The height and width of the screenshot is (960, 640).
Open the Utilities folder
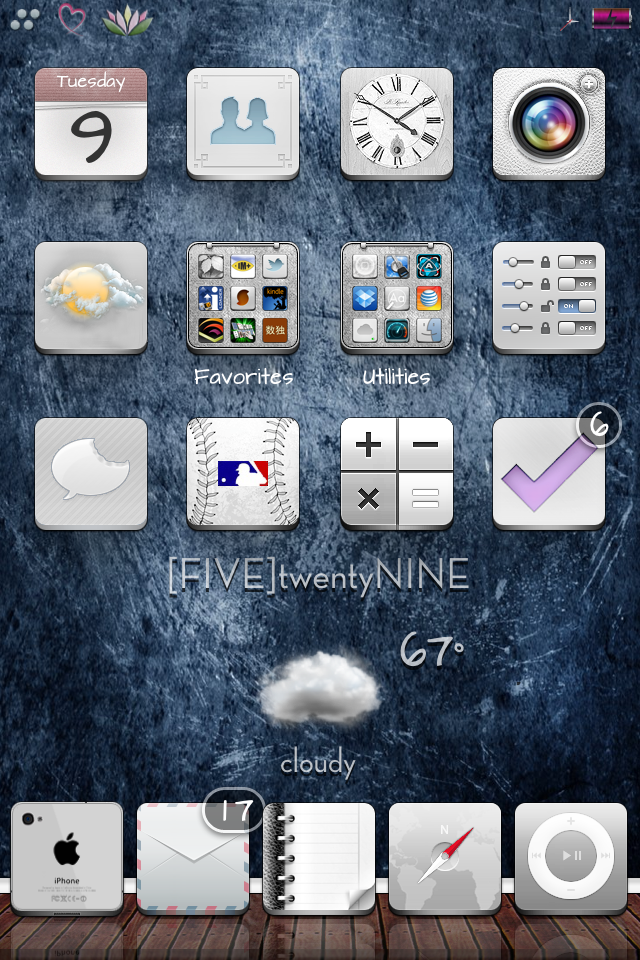tap(397, 296)
